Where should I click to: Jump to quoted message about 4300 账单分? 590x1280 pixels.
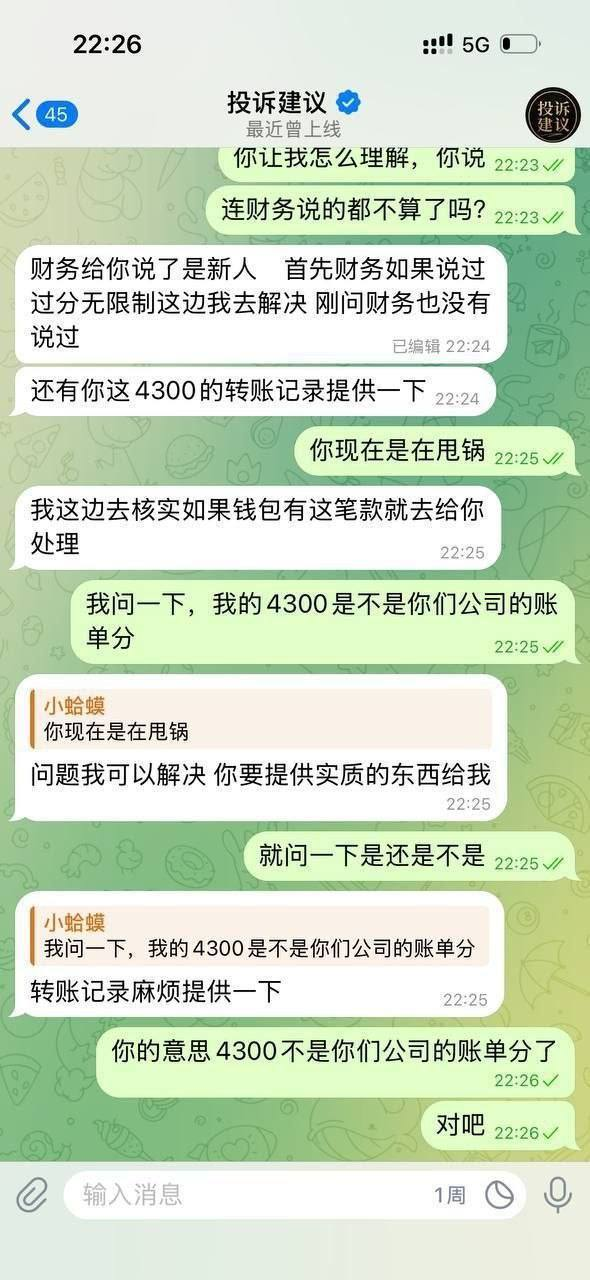point(260,936)
